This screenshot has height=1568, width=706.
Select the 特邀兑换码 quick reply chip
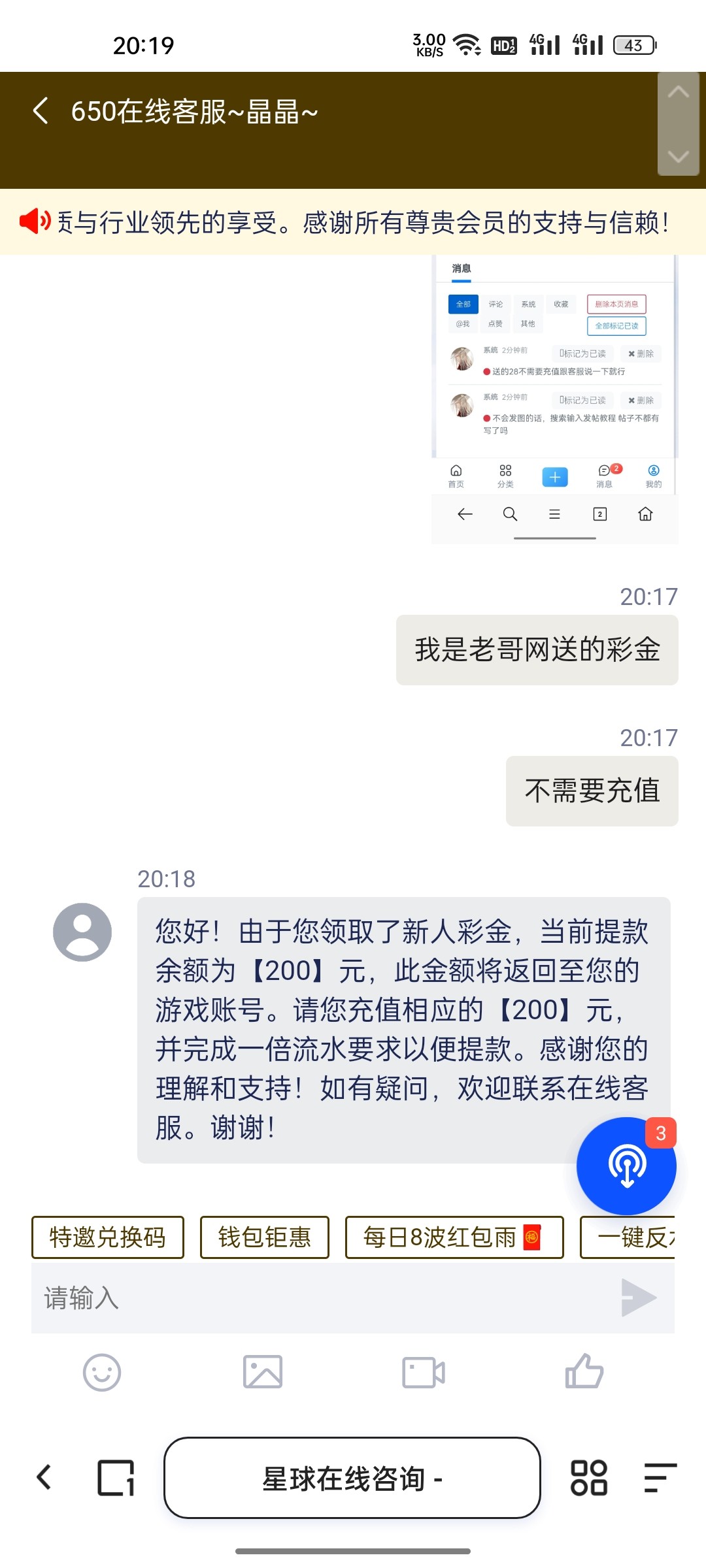tap(108, 1237)
